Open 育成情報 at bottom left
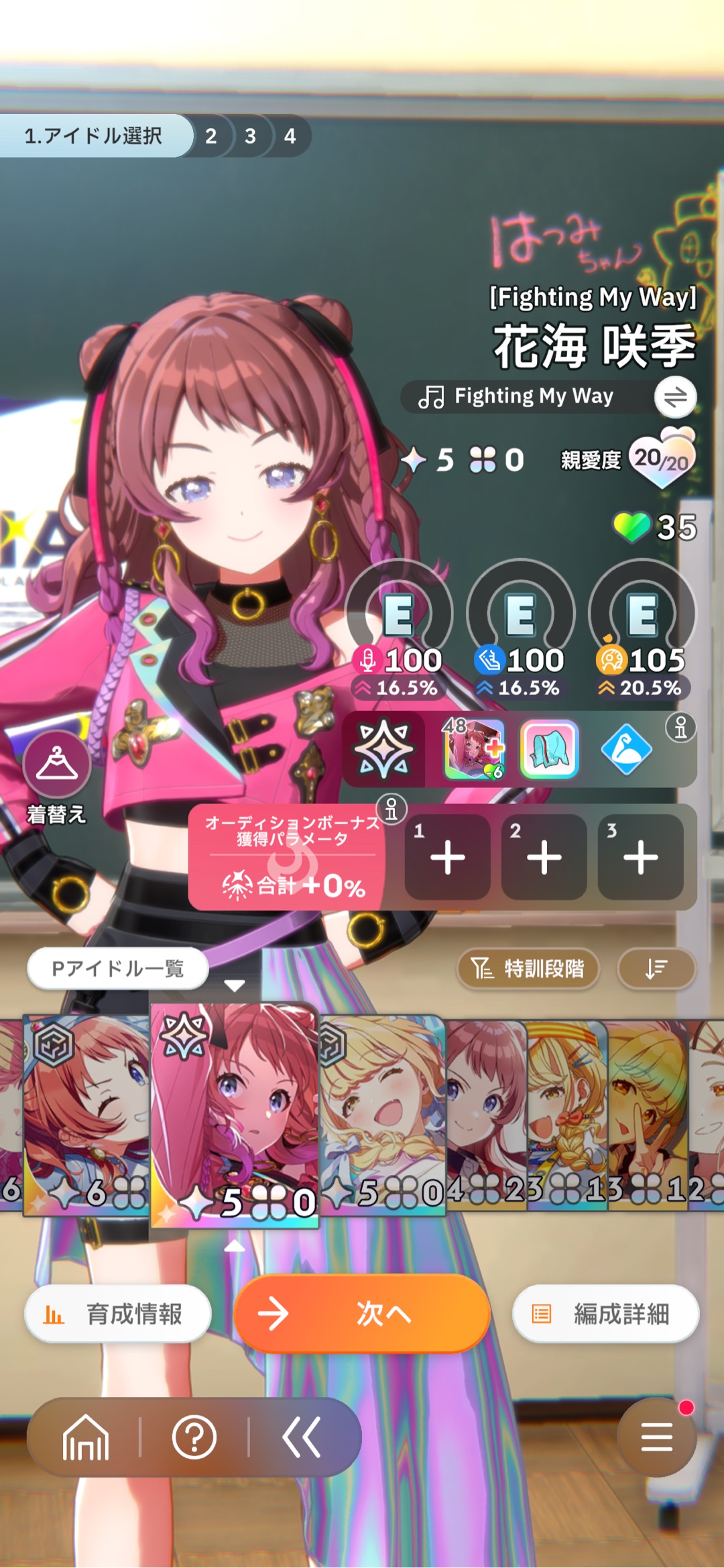The image size is (724, 1568). pos(118,1315)
